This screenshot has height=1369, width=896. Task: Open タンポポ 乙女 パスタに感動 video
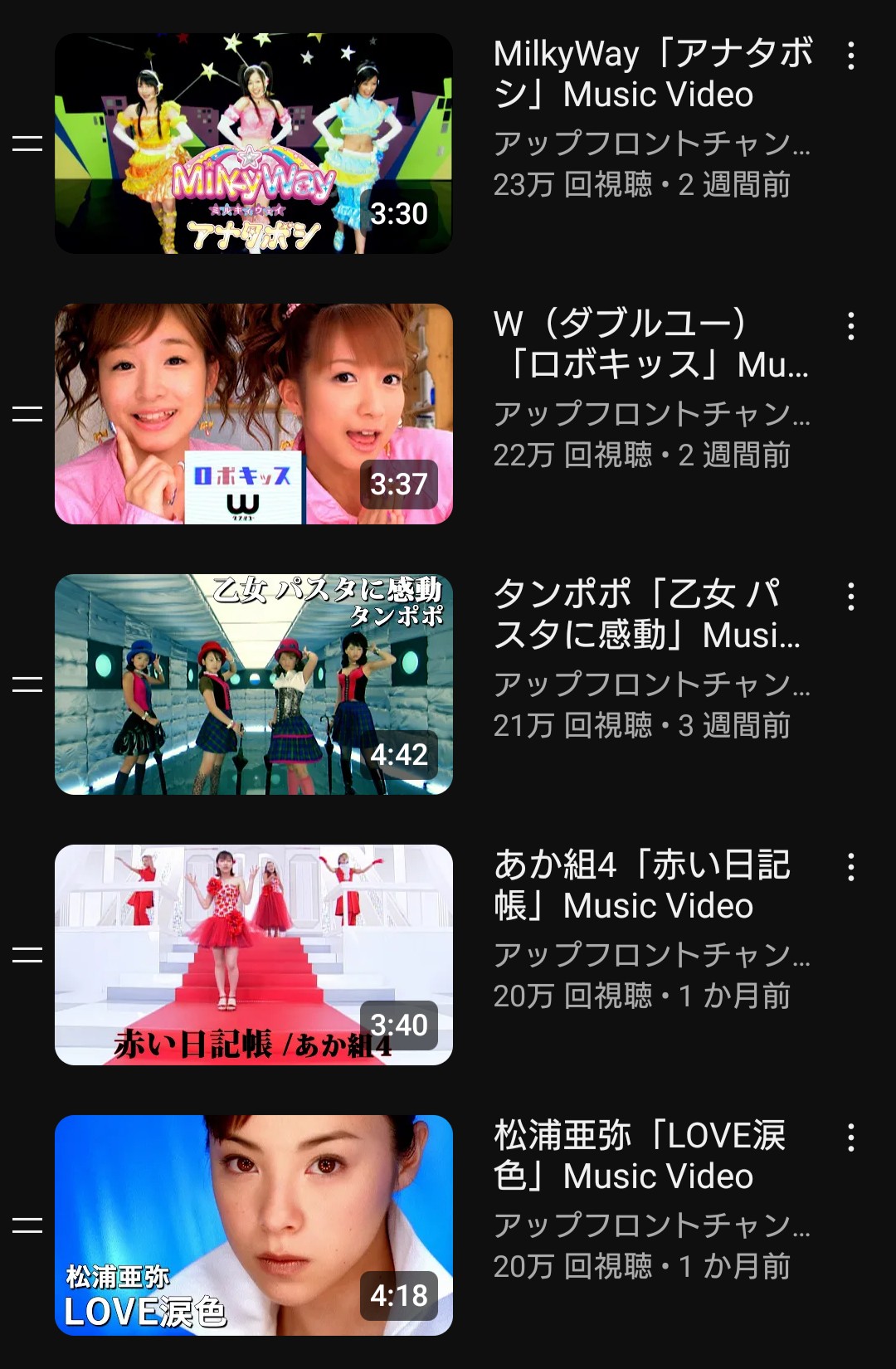coord(254,684)
